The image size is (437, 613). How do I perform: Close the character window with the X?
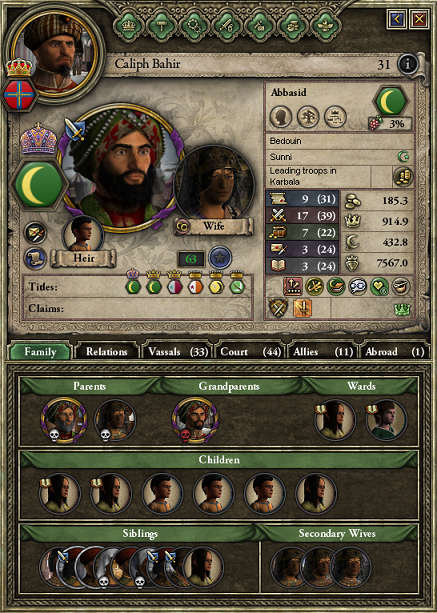tap(419, 19)
